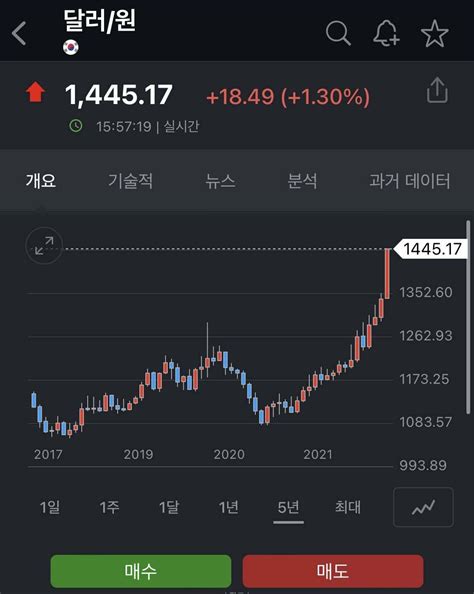Screen dimensions: 474x594
Task: Set chart range to 1년
Action: (228, 507)
